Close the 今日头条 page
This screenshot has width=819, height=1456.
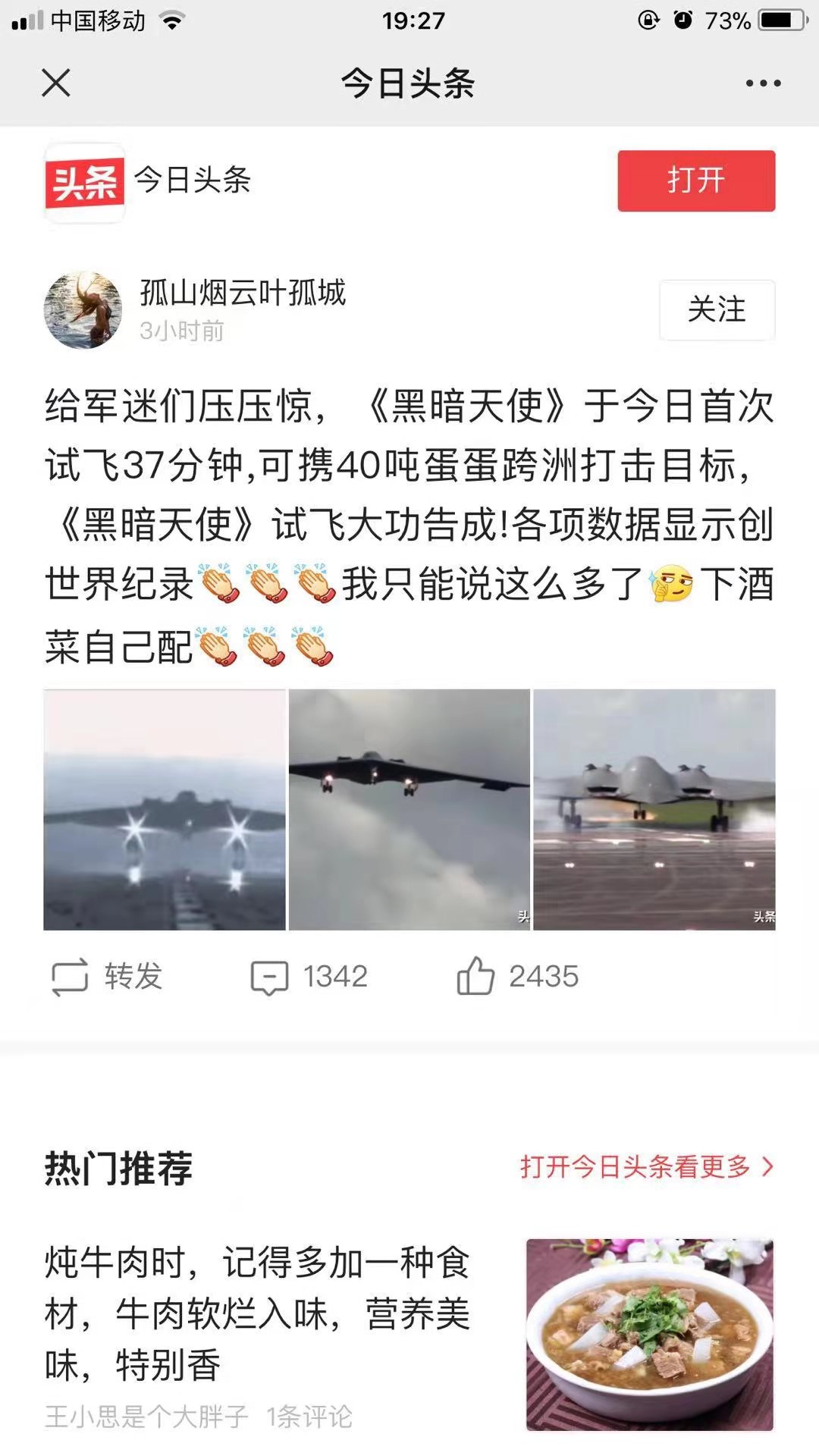click(x=56, y=83)
